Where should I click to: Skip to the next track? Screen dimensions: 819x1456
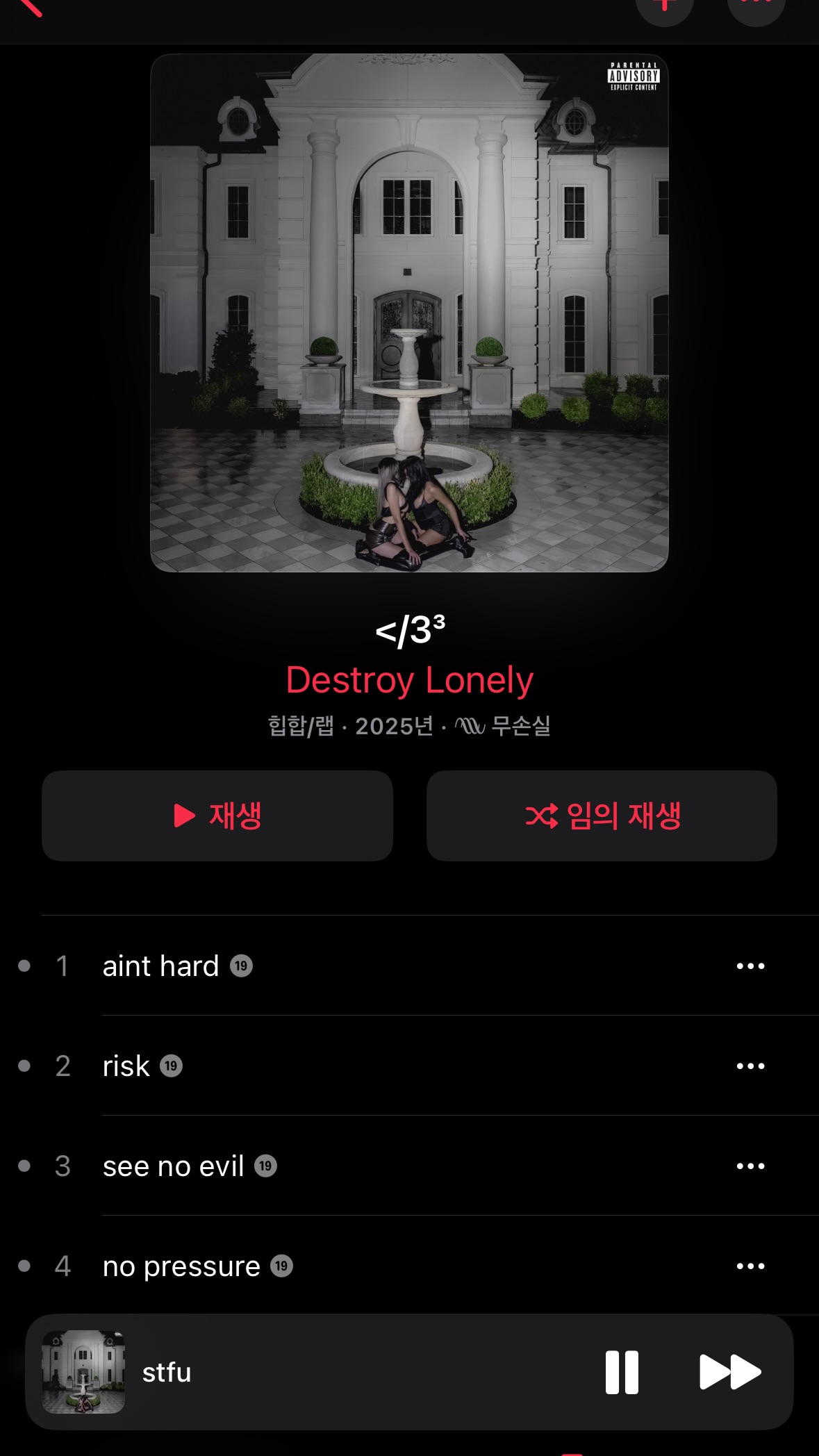[729, 1372]
